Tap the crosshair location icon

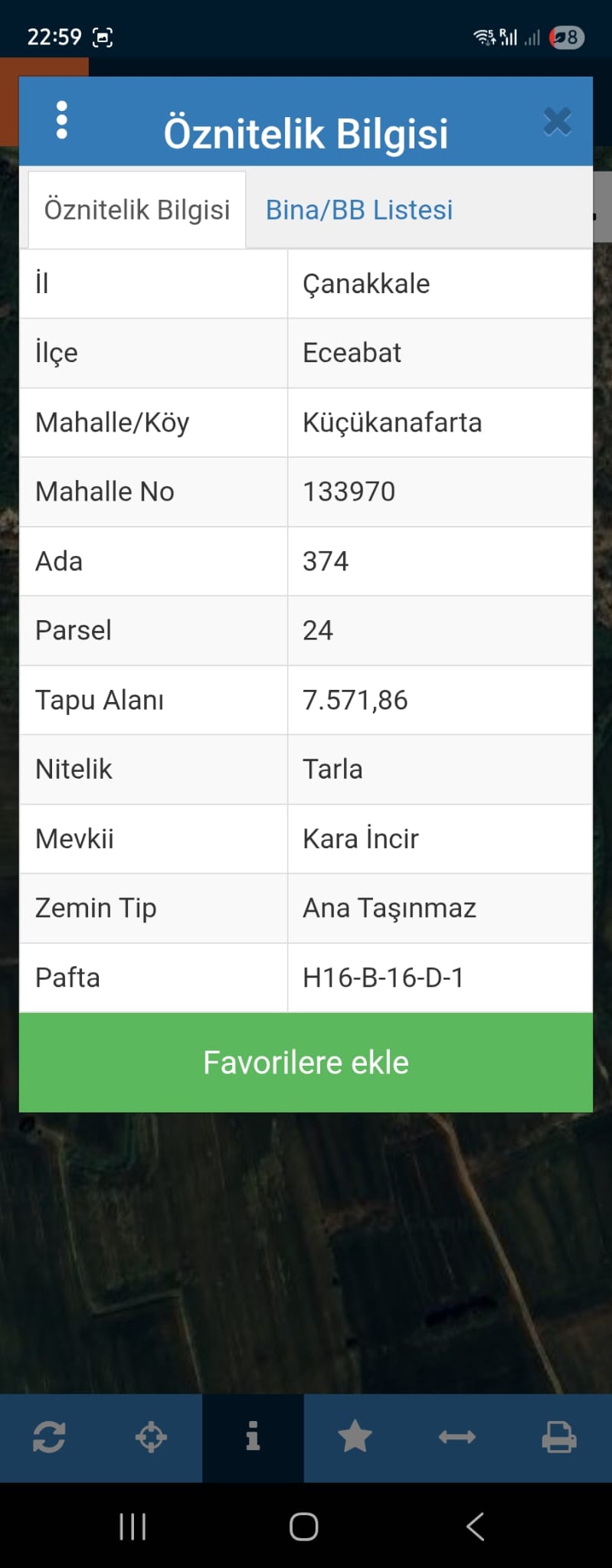pyautogui.click(x=151, y=1437)
